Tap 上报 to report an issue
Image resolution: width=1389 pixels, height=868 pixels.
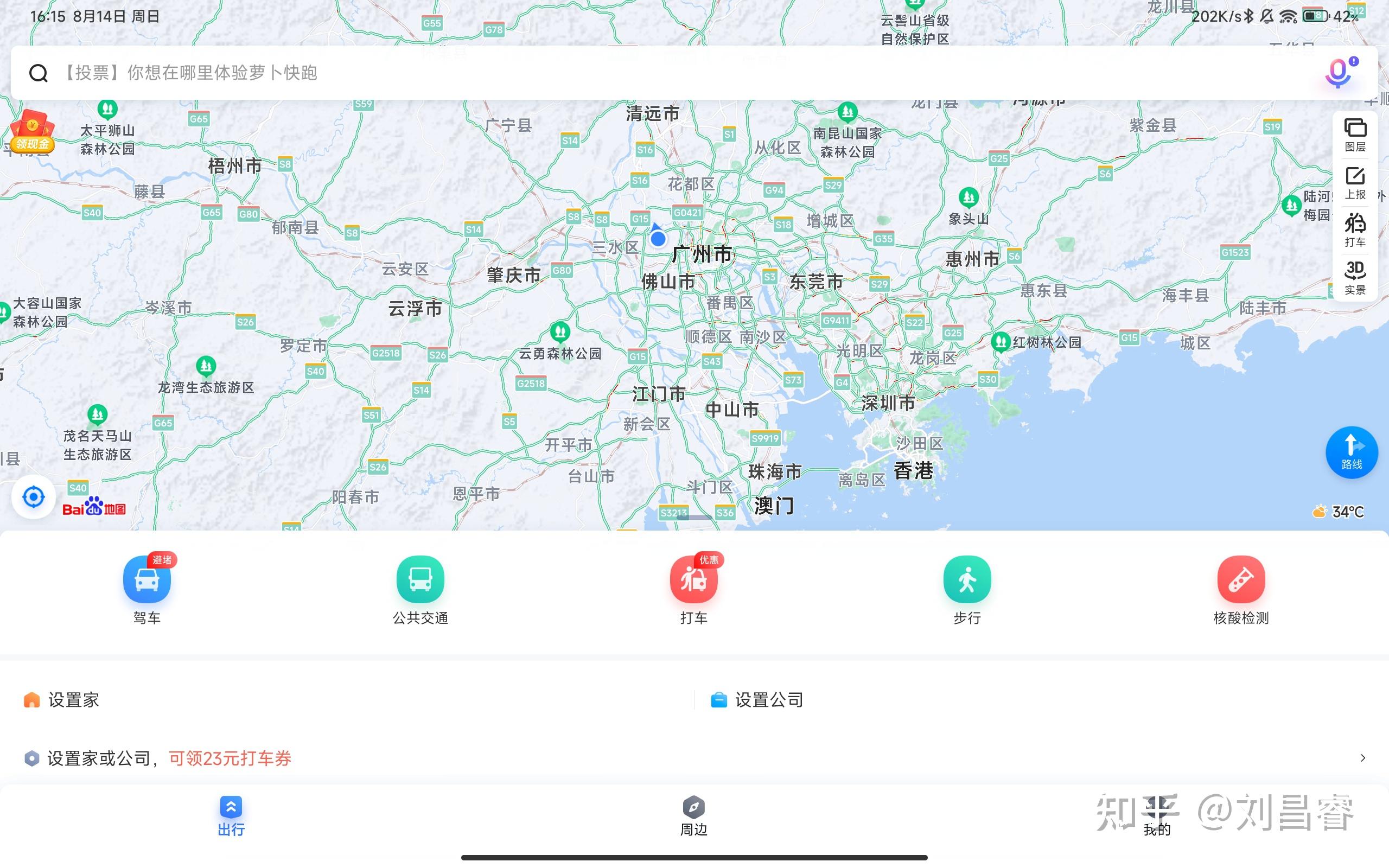coord(1355,183)
